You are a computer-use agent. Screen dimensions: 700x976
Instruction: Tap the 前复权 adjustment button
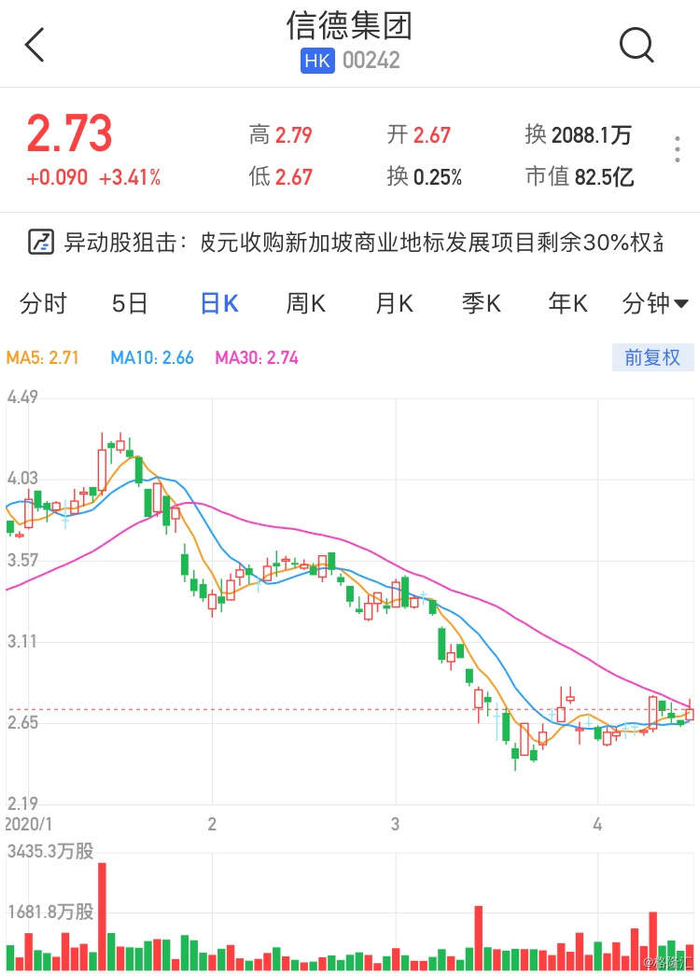(x=652, y=357)
